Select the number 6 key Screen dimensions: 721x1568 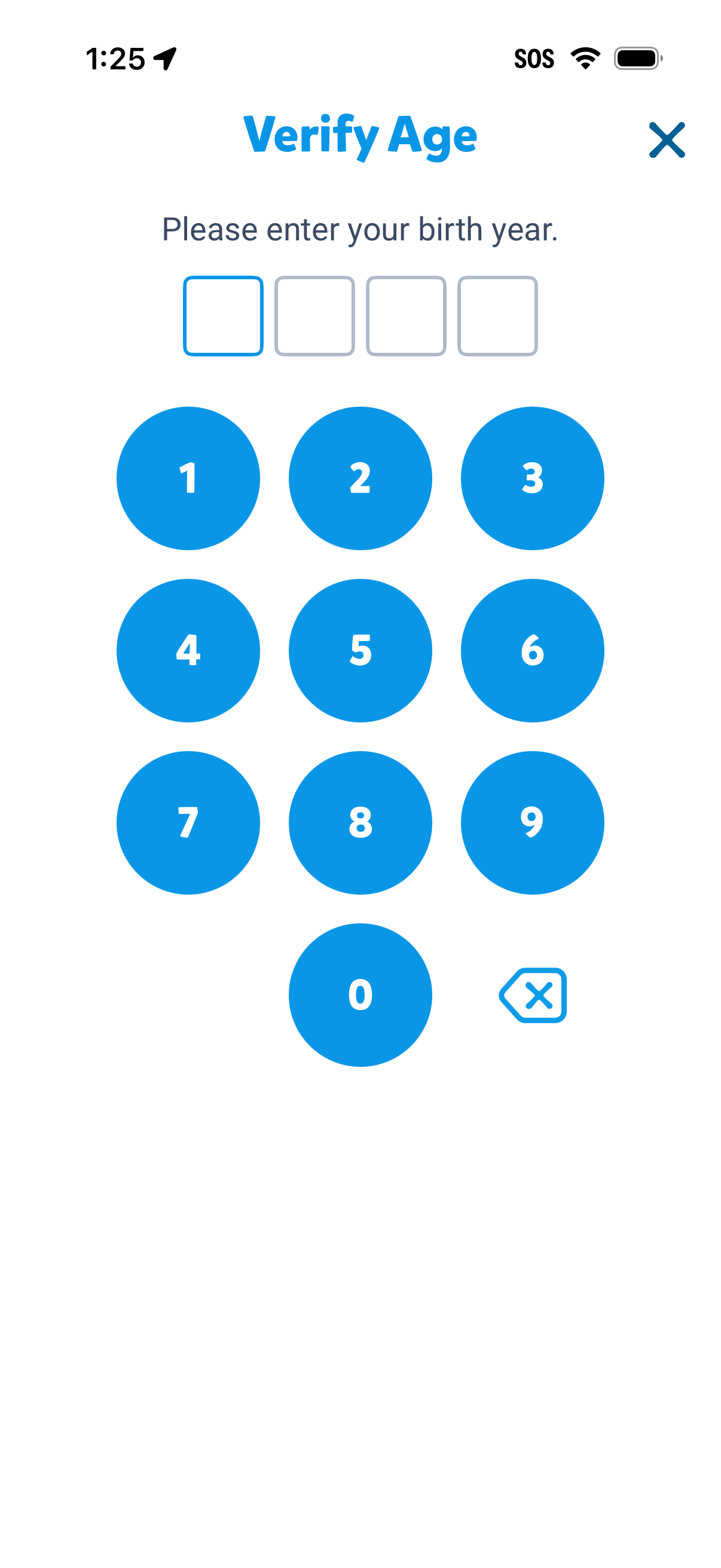(x=533, y=651)
